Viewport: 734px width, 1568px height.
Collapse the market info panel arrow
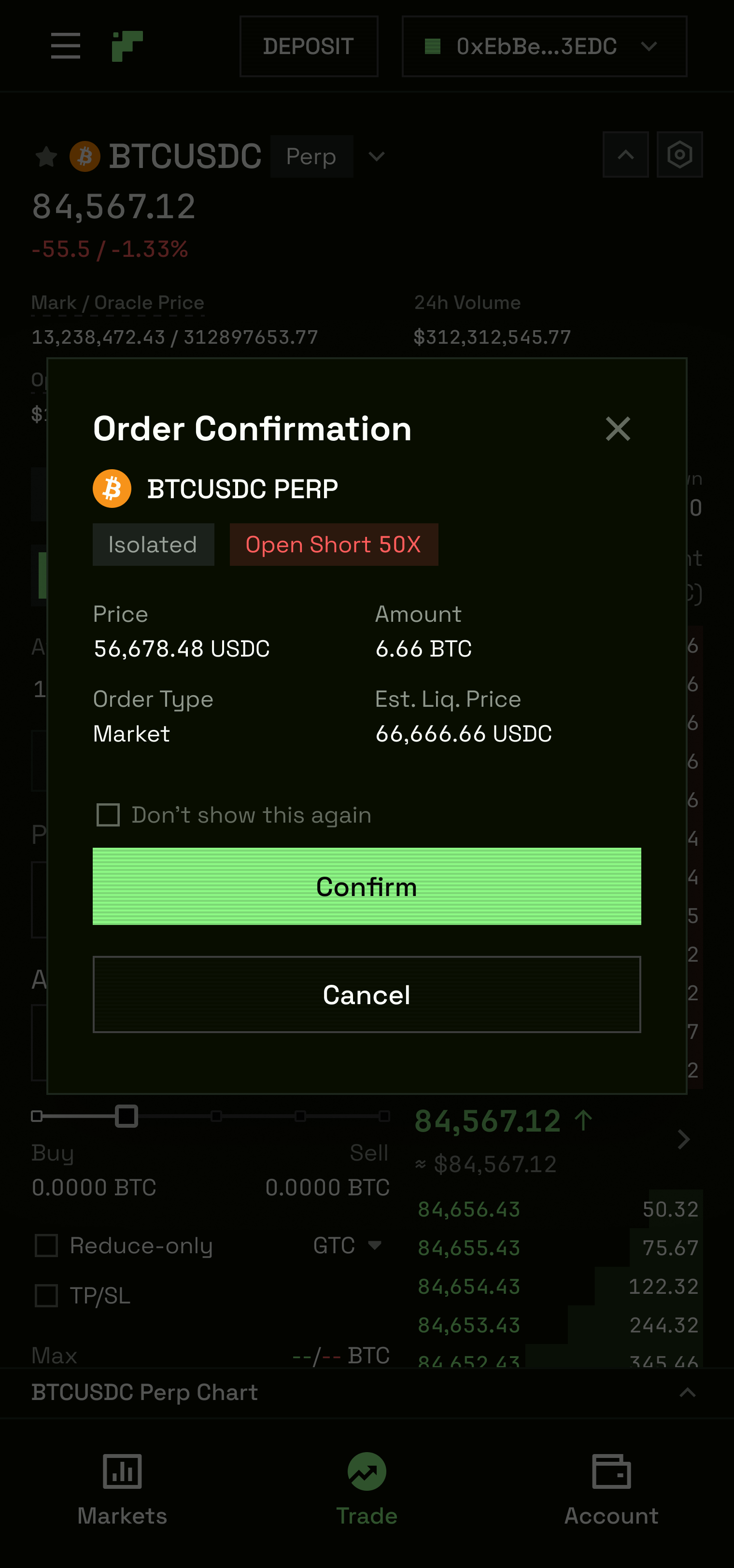625,154
